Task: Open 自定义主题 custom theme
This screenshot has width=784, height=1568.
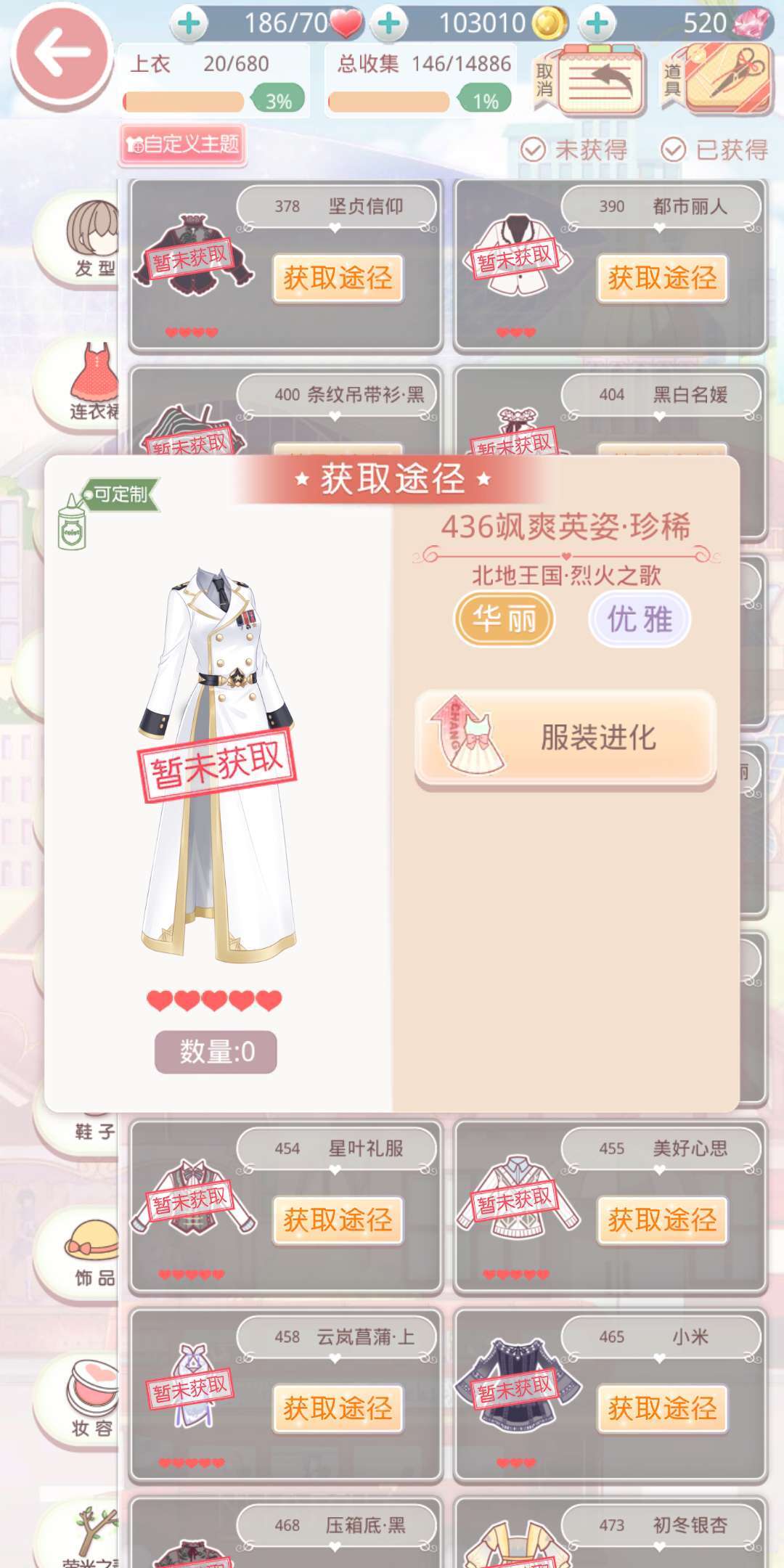Action: [x=183, y=144]
